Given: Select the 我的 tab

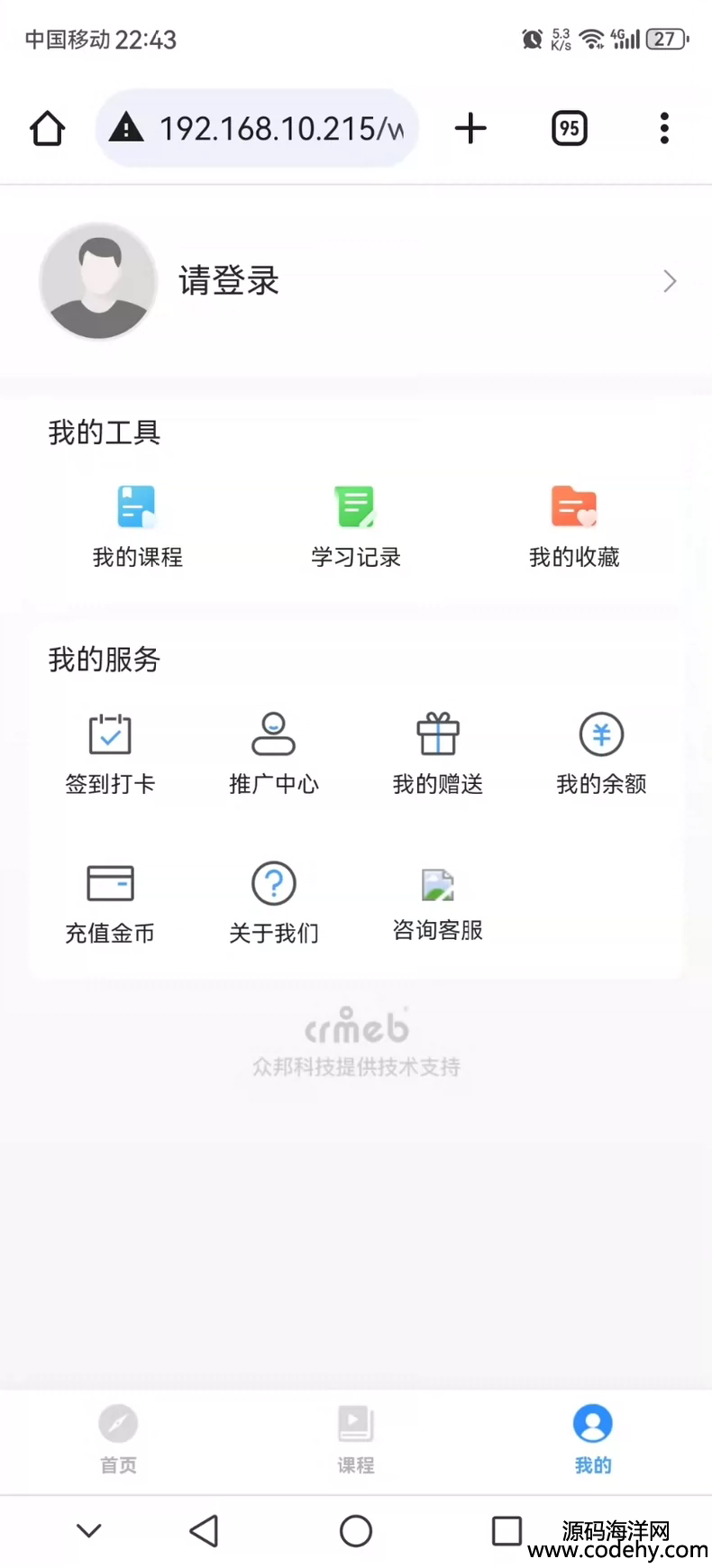Looking at the screenshot, I should pyautogui.click(x=593, y=1439).
